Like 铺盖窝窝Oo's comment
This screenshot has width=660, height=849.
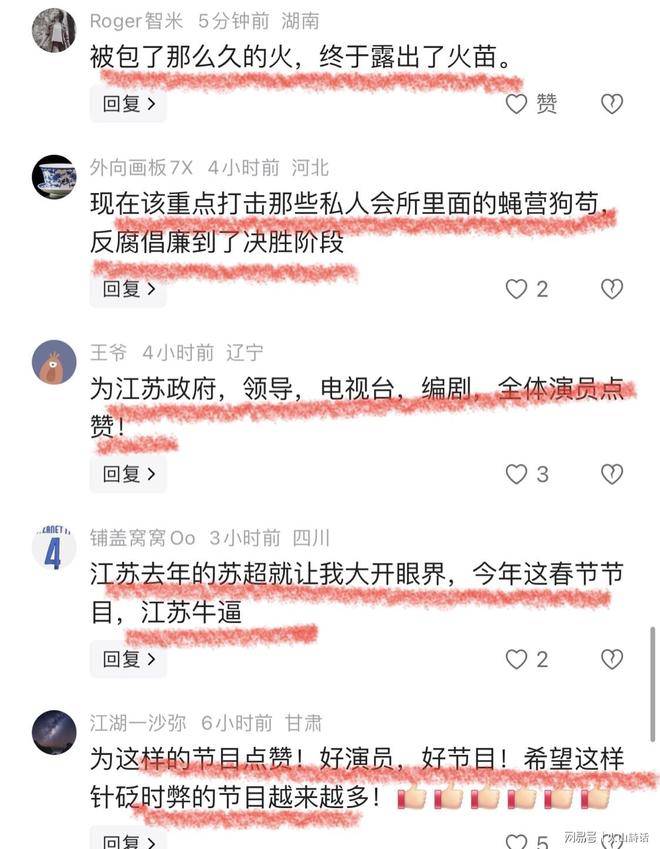516,659
